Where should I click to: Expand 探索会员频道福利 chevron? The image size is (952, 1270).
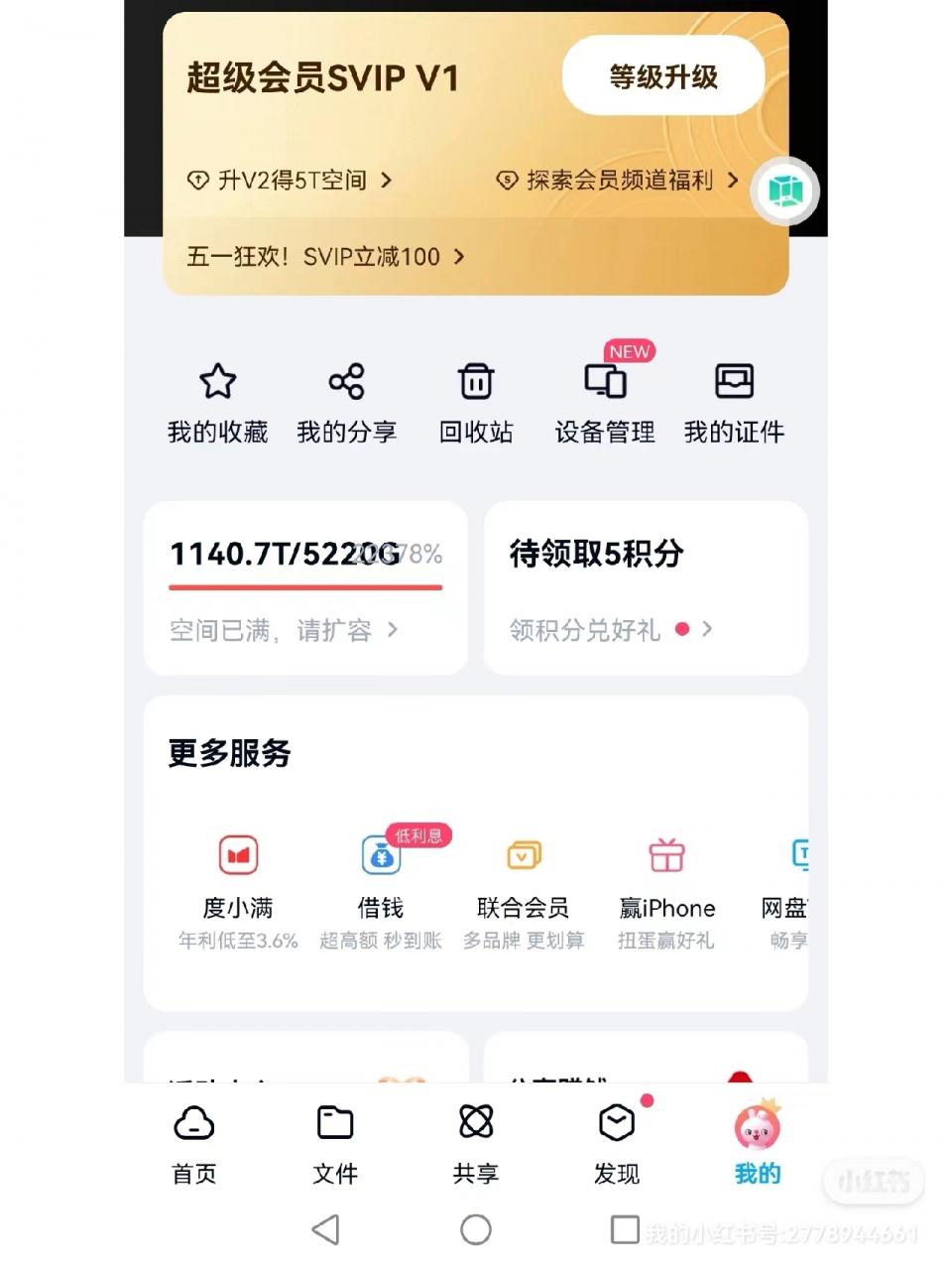(x=733, y=181)
